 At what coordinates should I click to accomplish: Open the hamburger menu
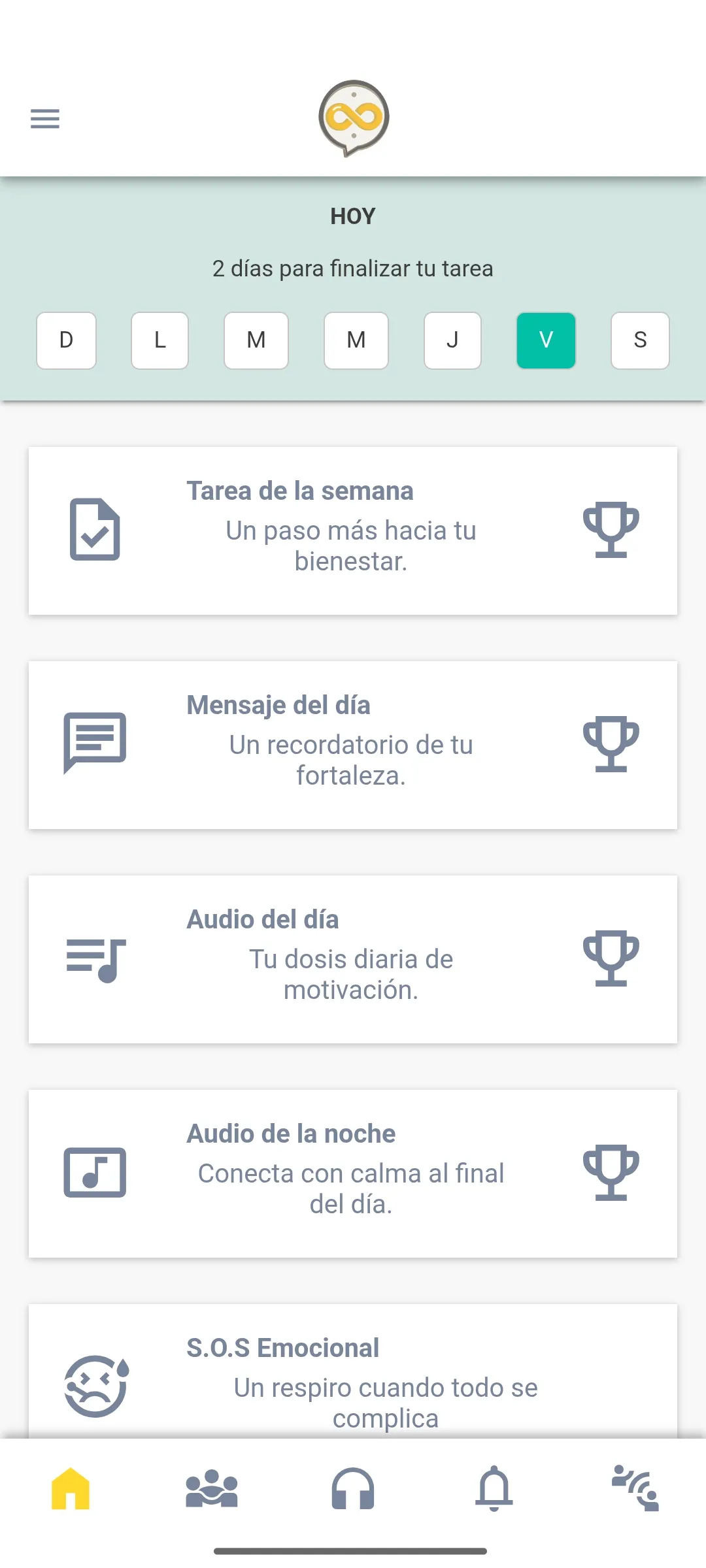[x=44, y=119]
